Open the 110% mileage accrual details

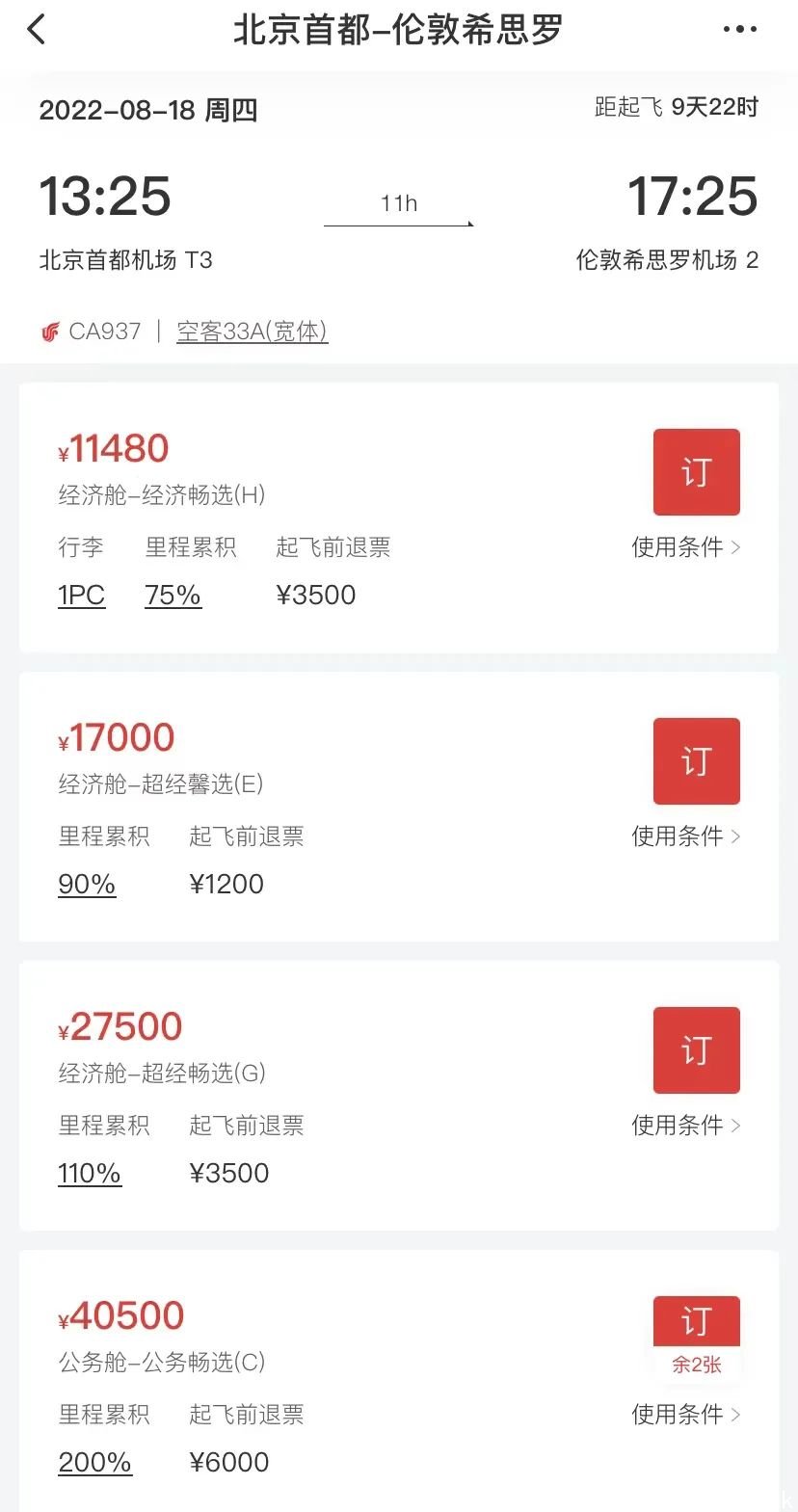click(90, 1174)
